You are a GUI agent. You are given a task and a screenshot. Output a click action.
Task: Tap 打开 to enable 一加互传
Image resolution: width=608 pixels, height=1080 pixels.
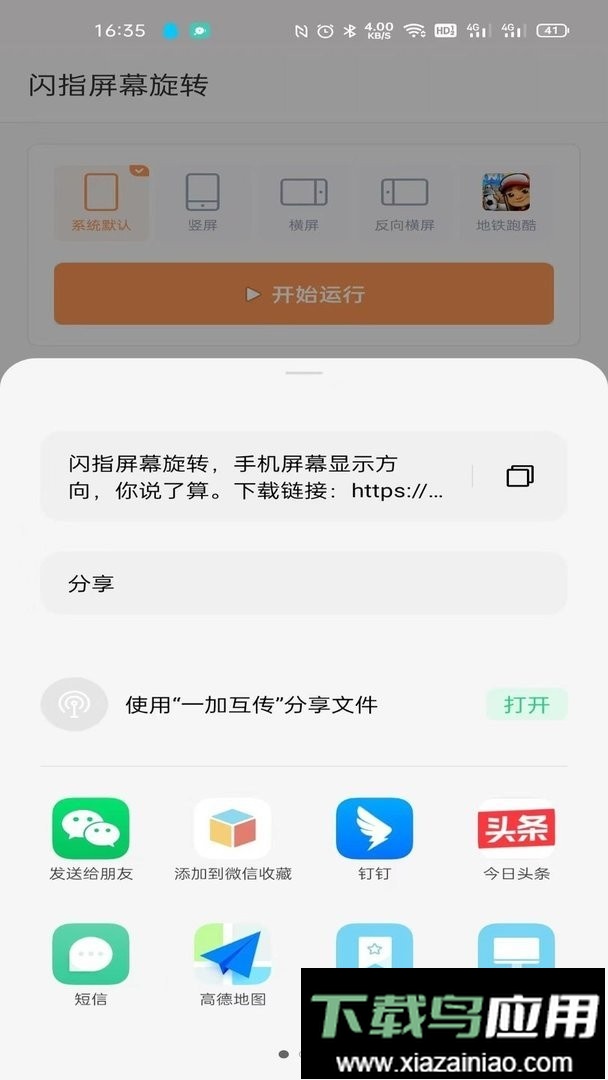(x=526, y=705)
